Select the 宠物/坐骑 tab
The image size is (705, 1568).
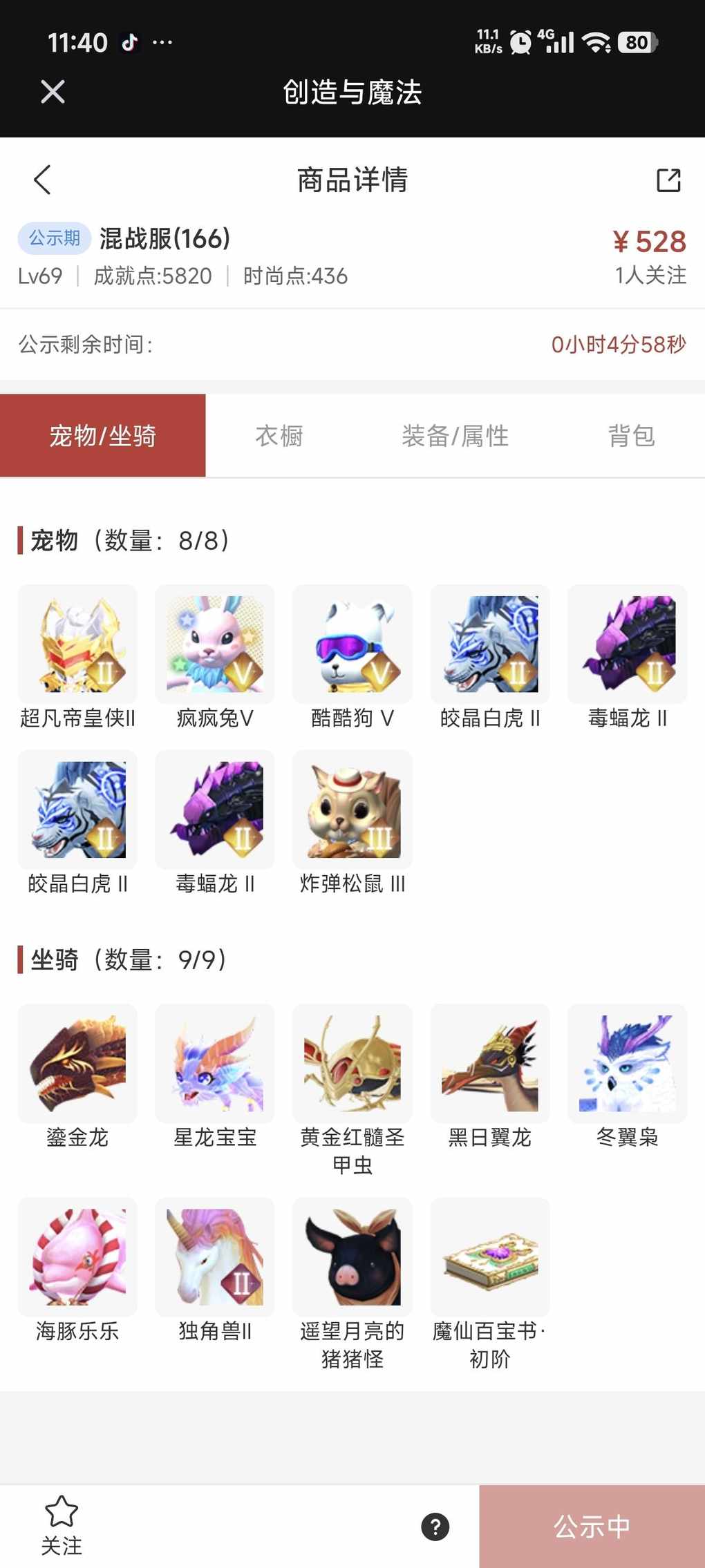point(103,436)
